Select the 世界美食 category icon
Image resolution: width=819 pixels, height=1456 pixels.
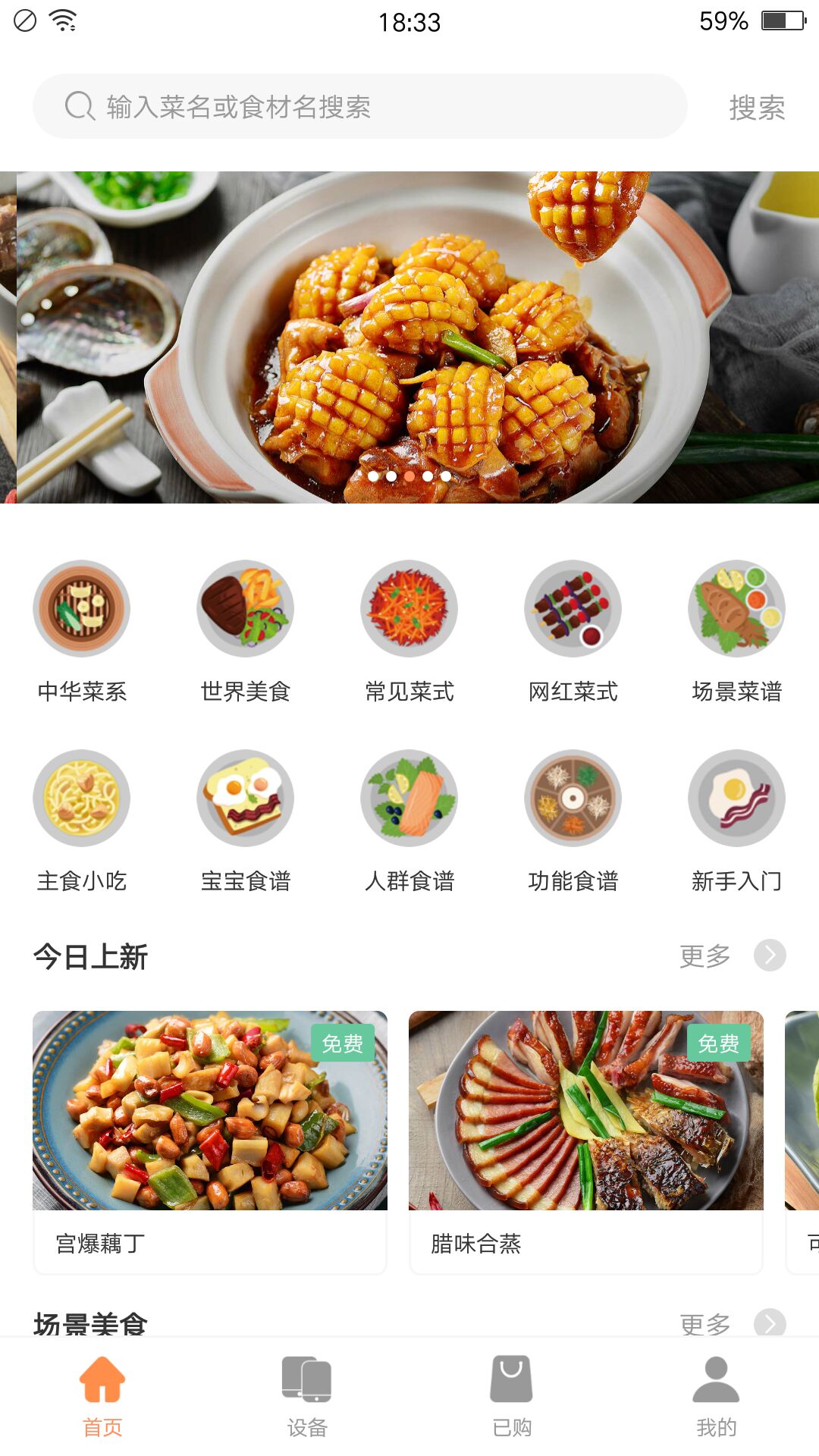pos(245,608)
